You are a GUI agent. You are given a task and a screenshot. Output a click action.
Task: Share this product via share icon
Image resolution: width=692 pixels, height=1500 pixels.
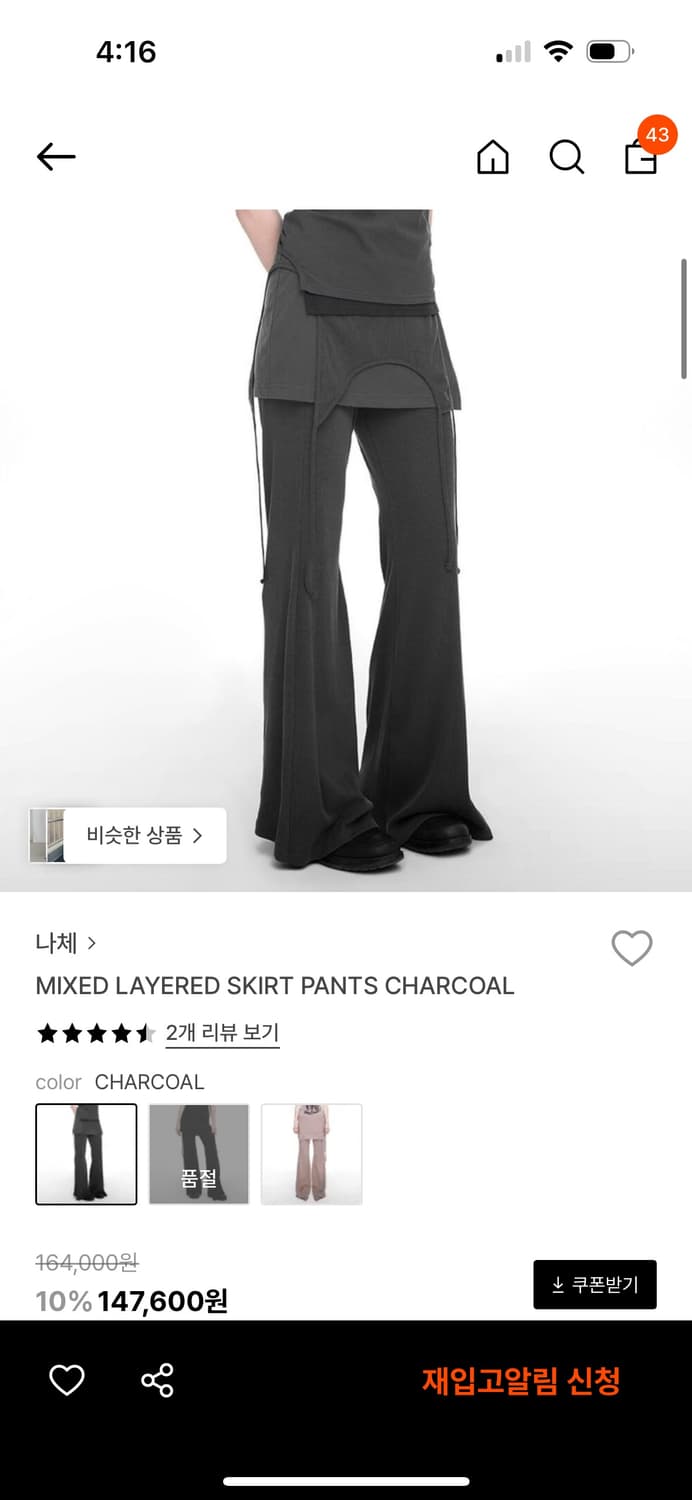click(x=157, y=1381)
